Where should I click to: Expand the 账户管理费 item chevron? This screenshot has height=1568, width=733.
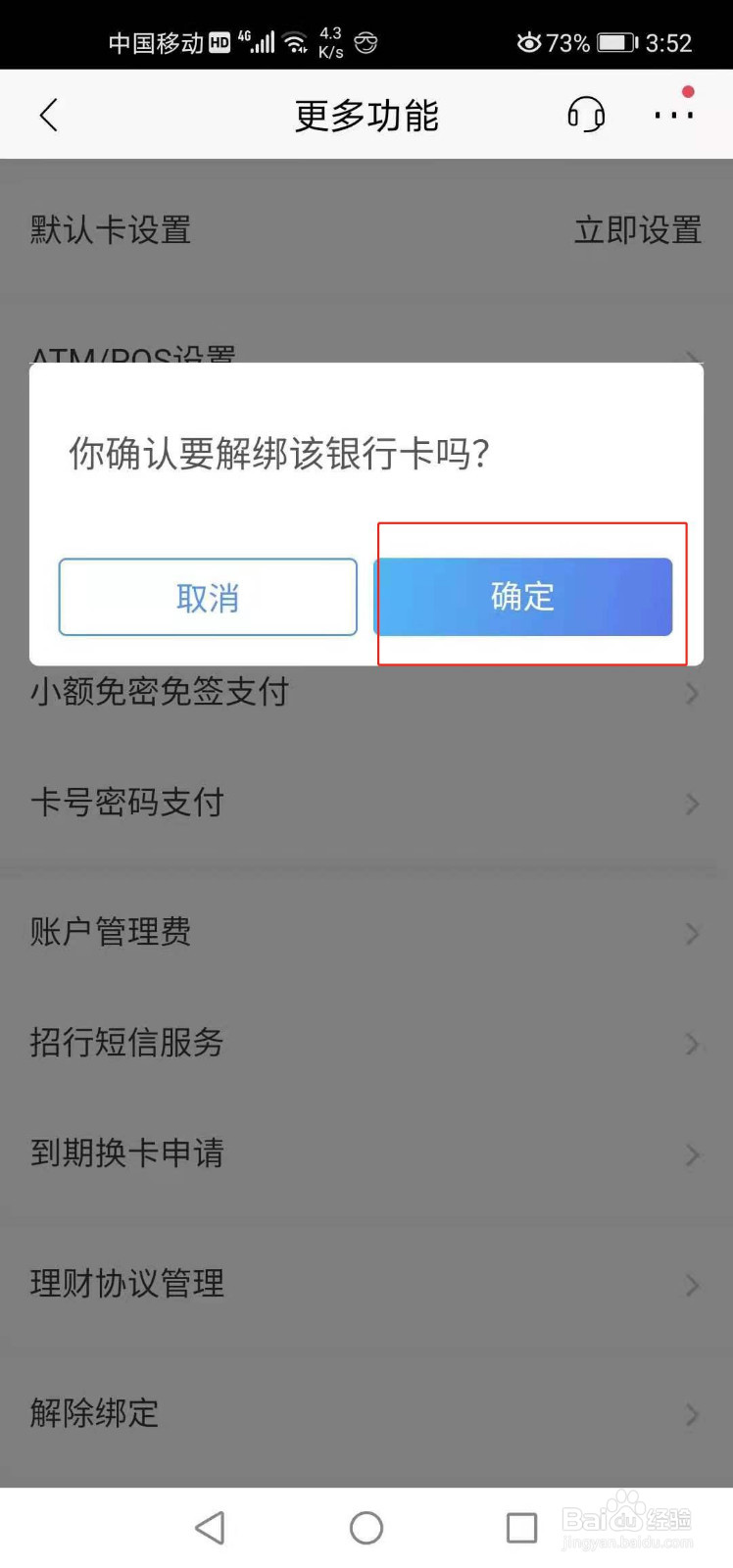pyautogui.click(x=692, y=933)
